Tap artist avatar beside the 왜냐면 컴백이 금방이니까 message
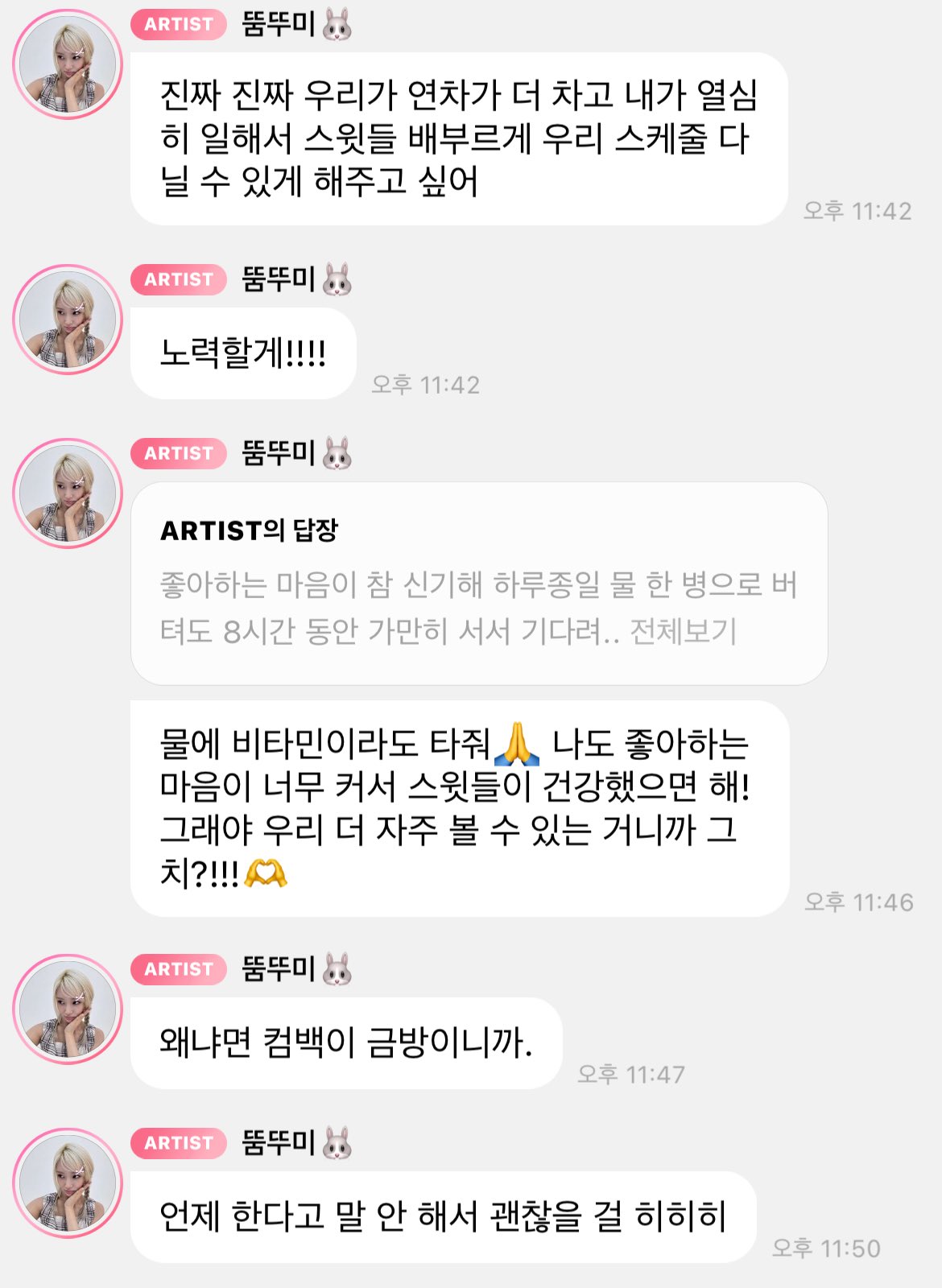 pos(68,1009)
